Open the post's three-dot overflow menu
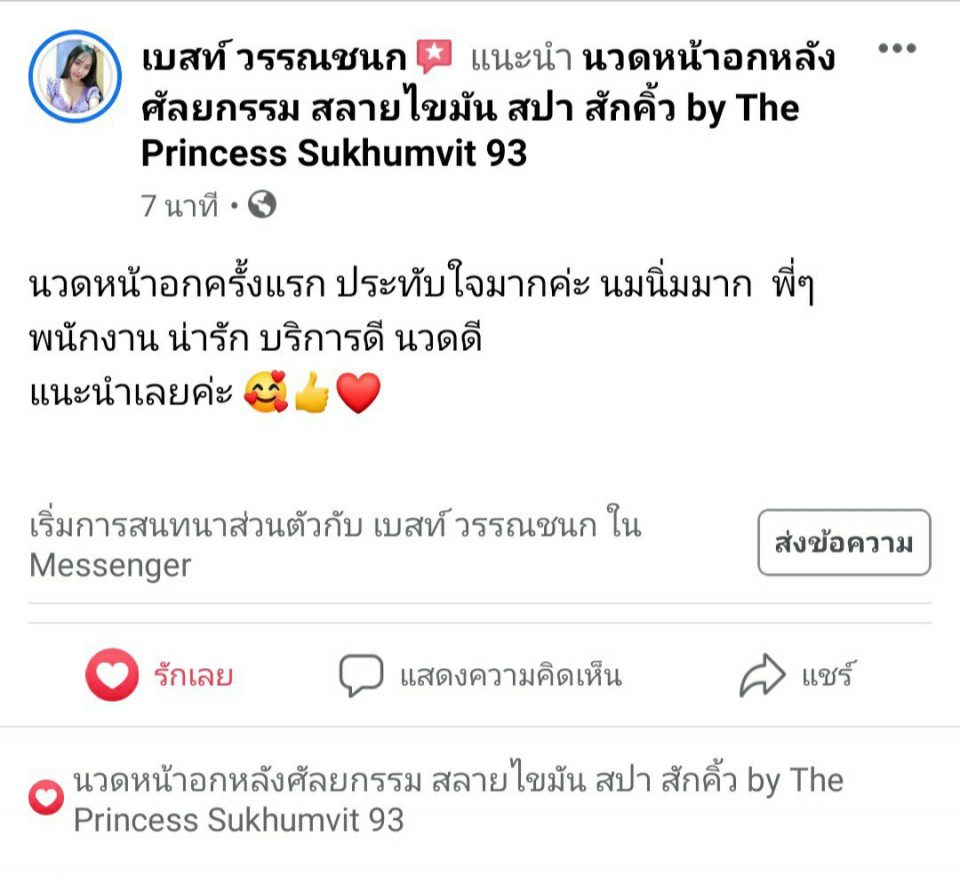This screenshot has height=876, width=960. (897, 48)
